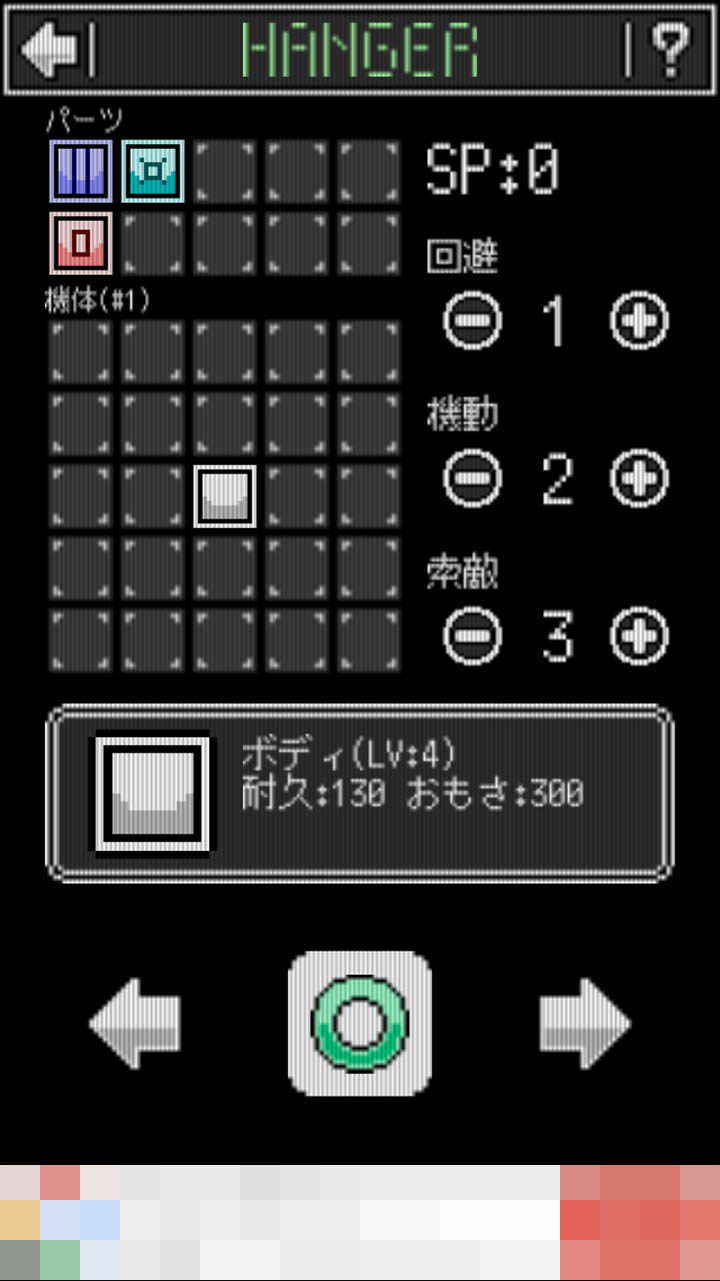Select the red part in inventory
The height and width of the screenshot is (1281, 720).
tap(81, 242)
